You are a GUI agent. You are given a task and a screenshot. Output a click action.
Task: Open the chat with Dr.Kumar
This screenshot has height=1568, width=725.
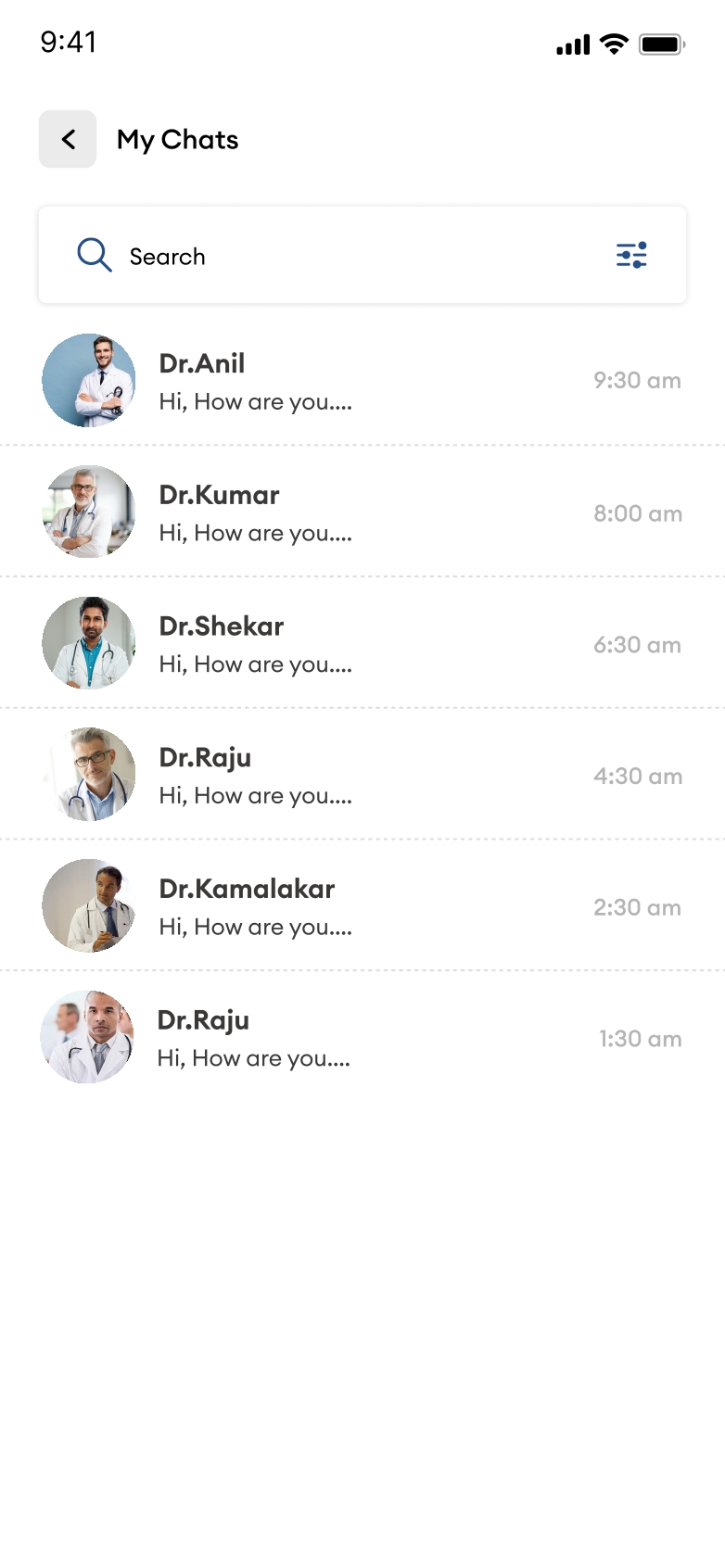(x=362, y=512)
